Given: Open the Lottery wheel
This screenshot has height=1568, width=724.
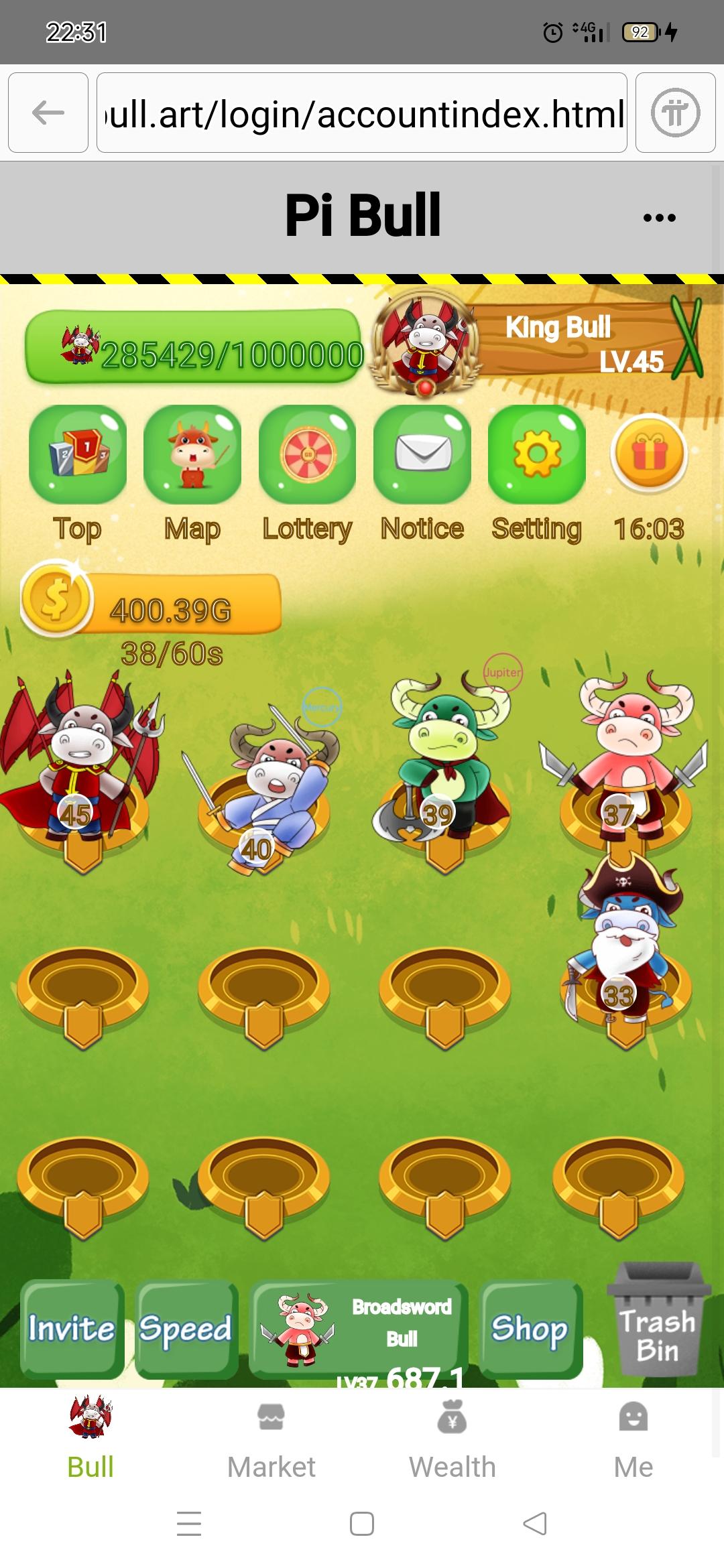Looking at the screenshot, I should coord(308,456).
